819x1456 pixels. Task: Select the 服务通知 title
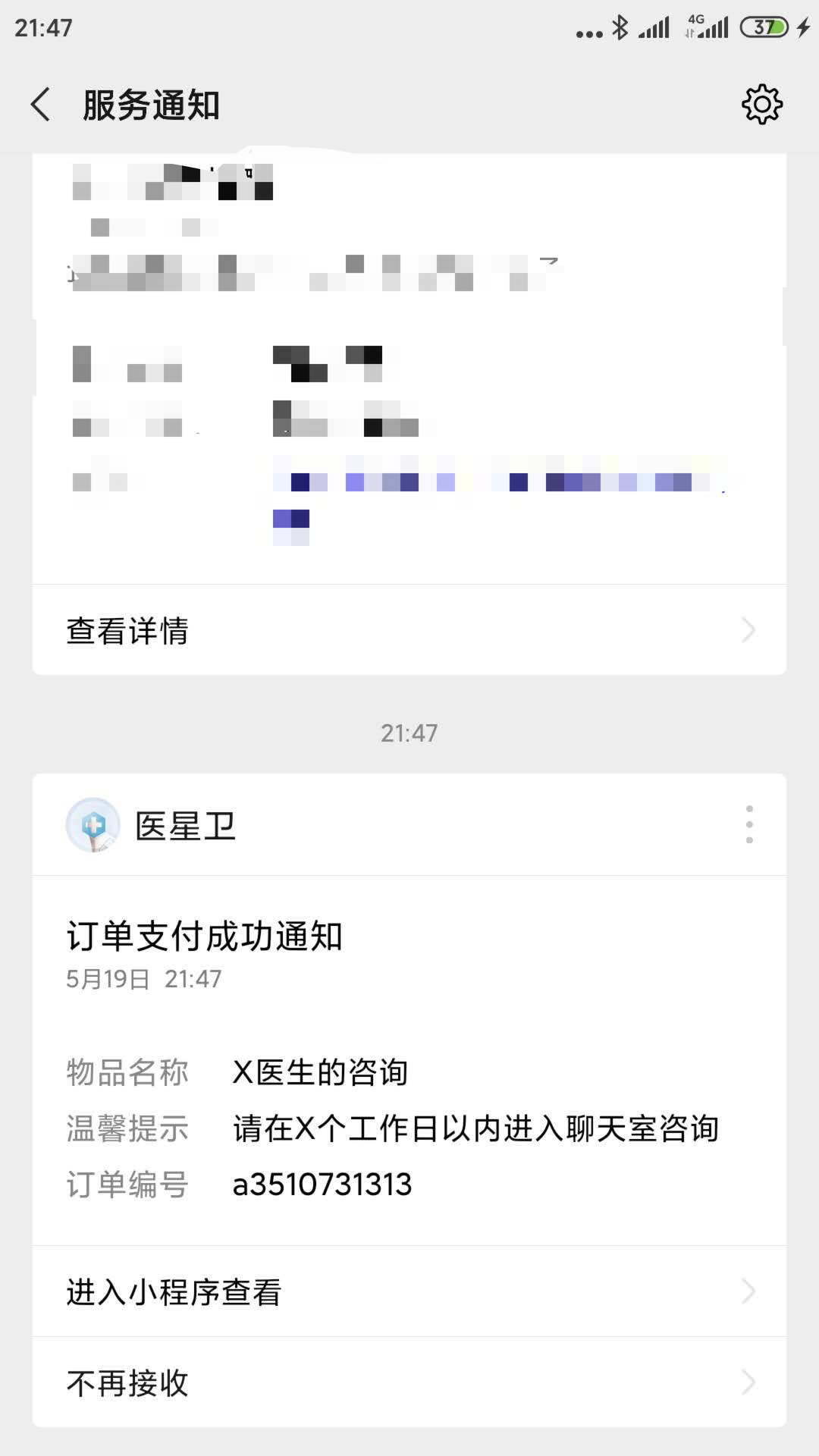[x=150, y=106]
